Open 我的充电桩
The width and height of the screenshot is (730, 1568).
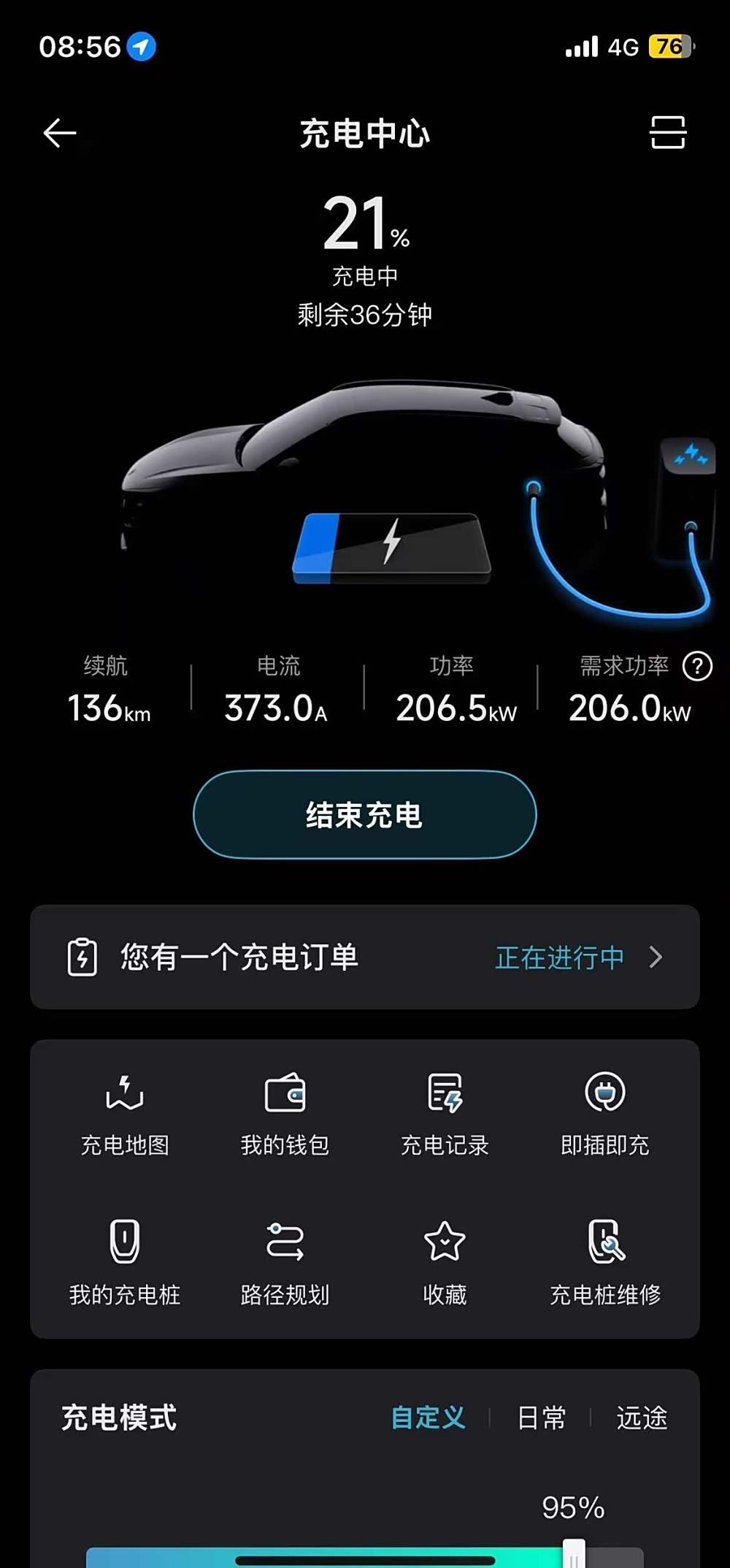pyautogui.click(x=125, y=1263)
